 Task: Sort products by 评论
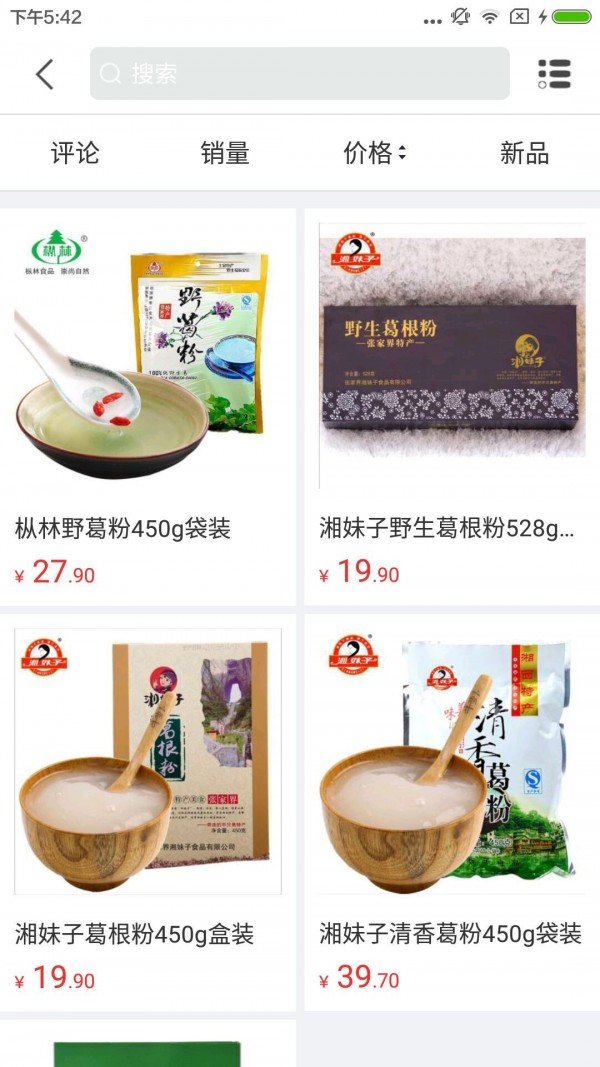click(75, 153)
